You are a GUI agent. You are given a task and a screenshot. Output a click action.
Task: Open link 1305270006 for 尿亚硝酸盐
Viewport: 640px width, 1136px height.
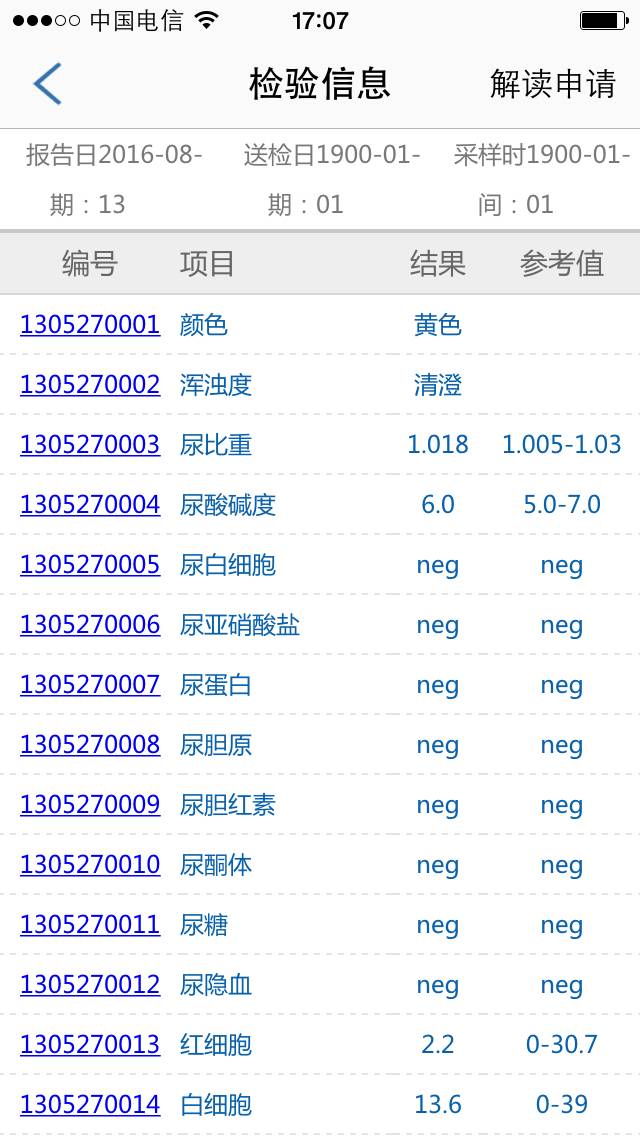pyautogui.click(x=90, y=625)
